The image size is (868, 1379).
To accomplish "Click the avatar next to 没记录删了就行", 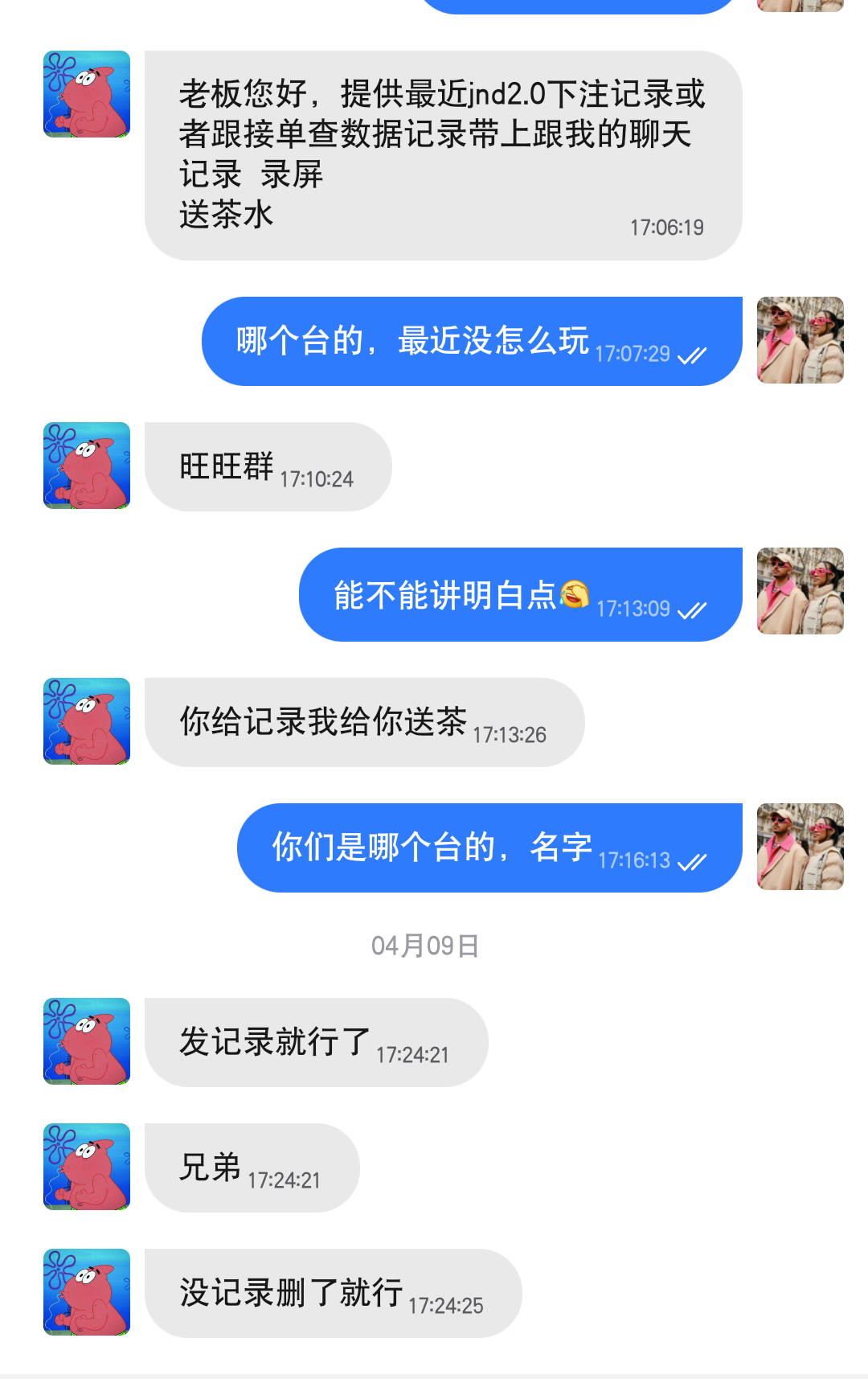I will (85, 1292).
